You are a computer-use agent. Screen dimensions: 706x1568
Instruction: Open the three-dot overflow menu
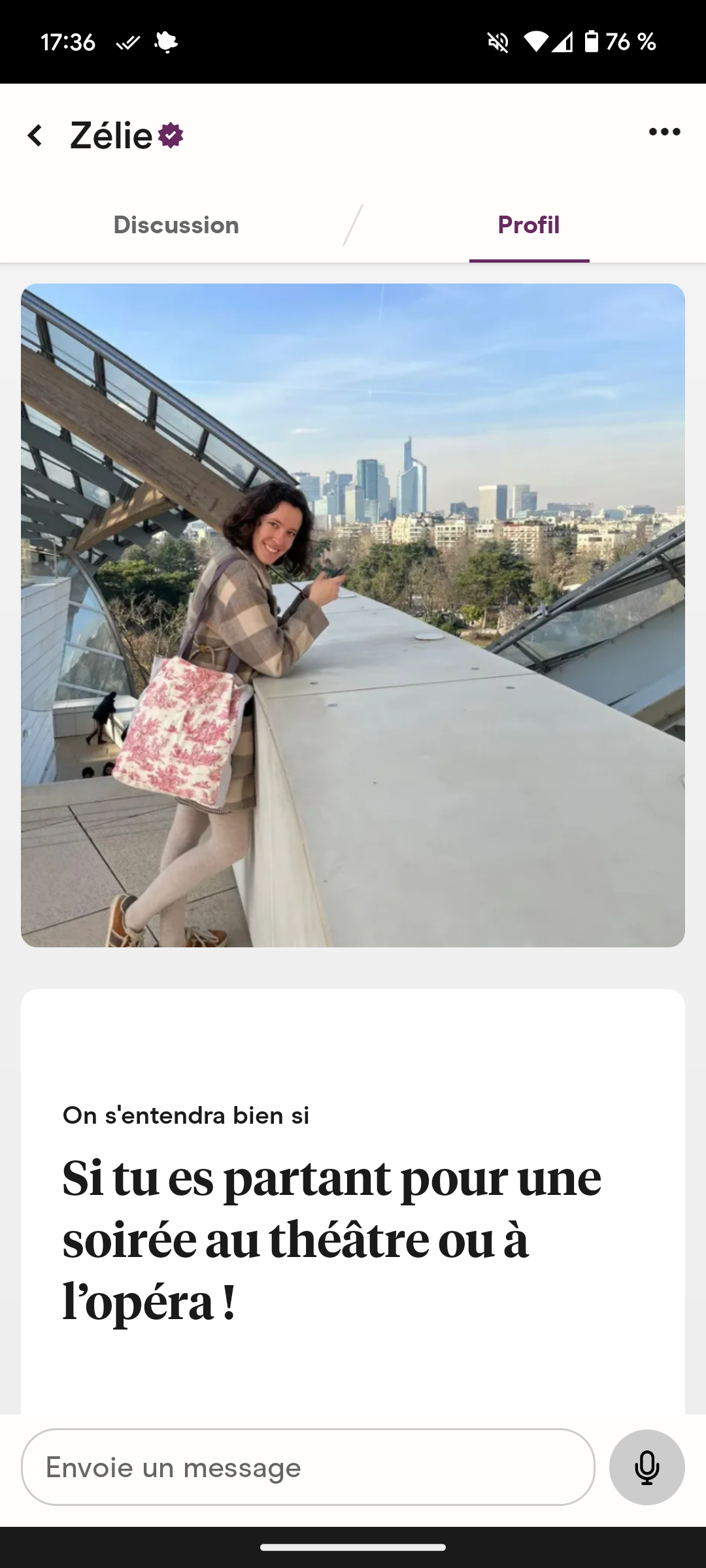pos(664,132)
